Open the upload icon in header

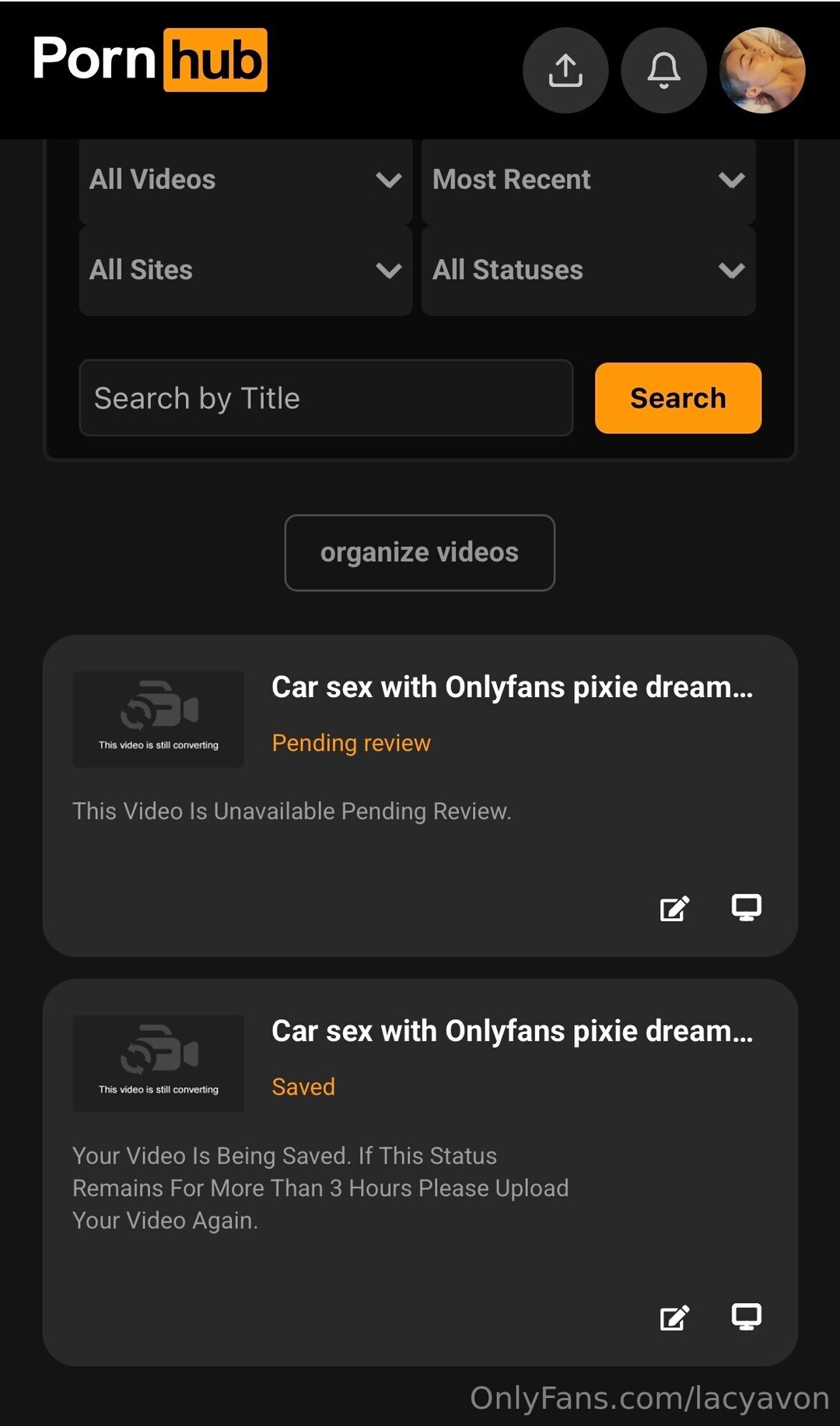(565, 71)
